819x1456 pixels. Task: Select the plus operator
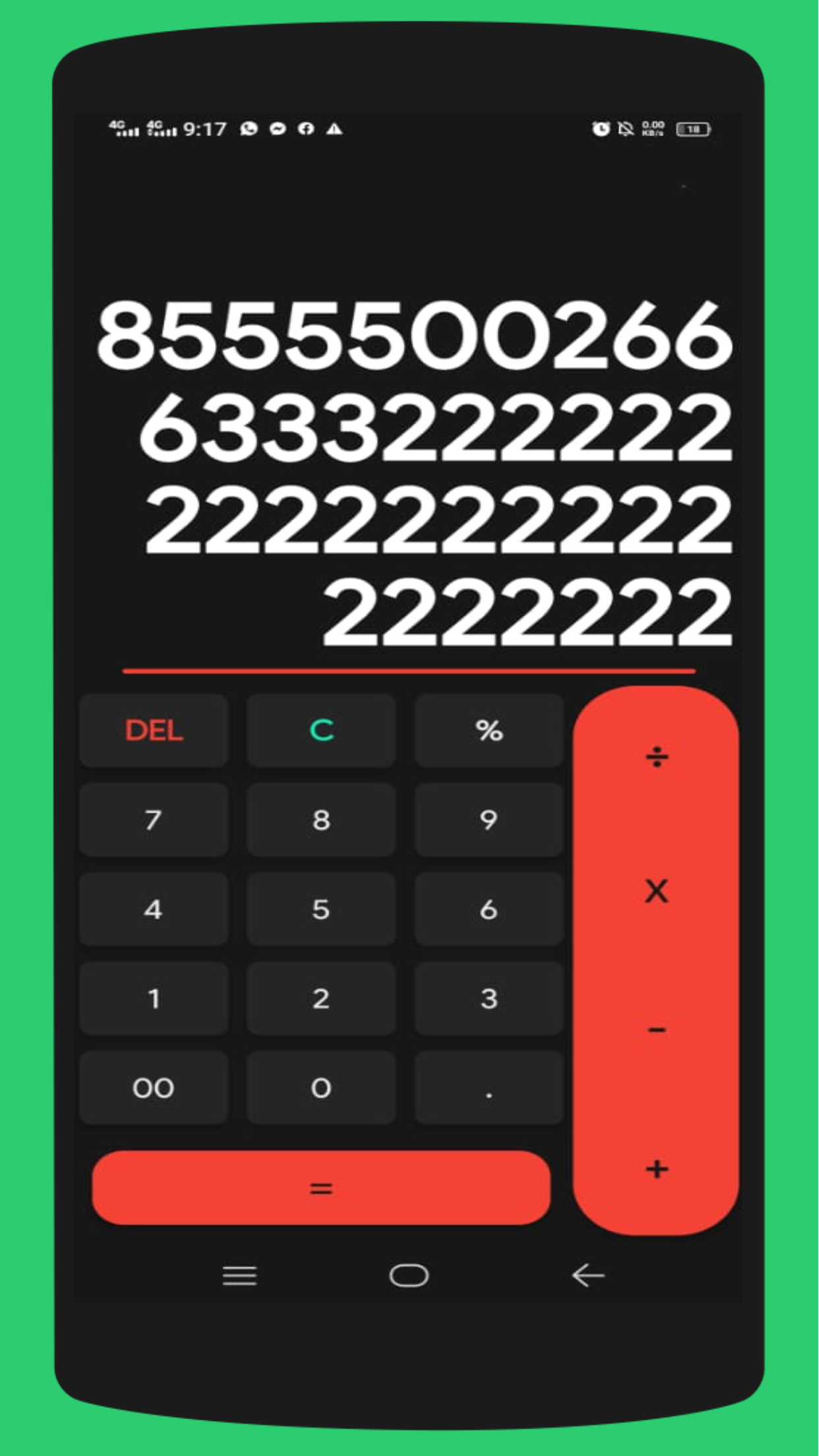point(656,1169)
